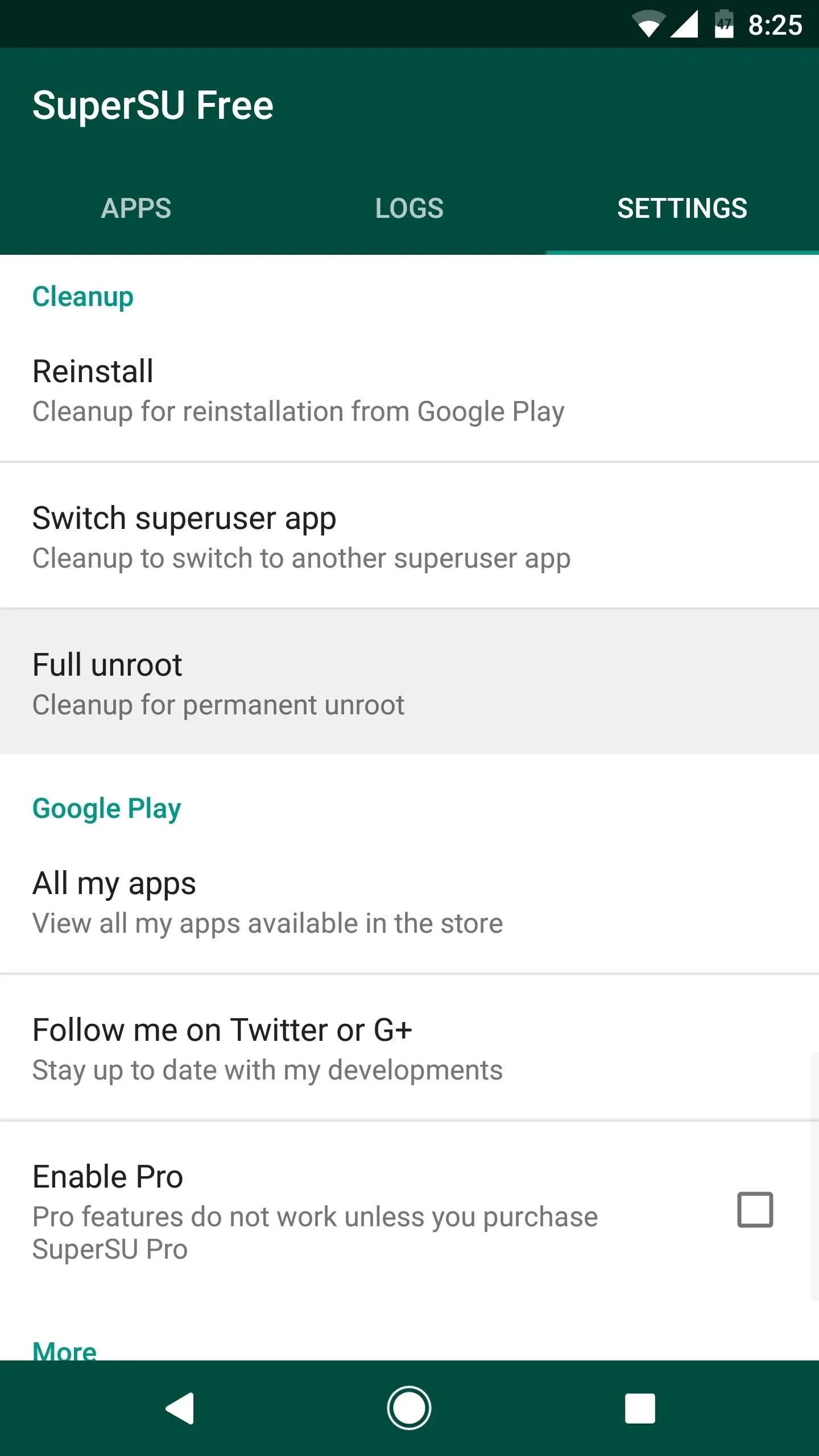The height and width of the screenshot is (1456, 819).
Task: Select the Settings tab
Action: 682,208
